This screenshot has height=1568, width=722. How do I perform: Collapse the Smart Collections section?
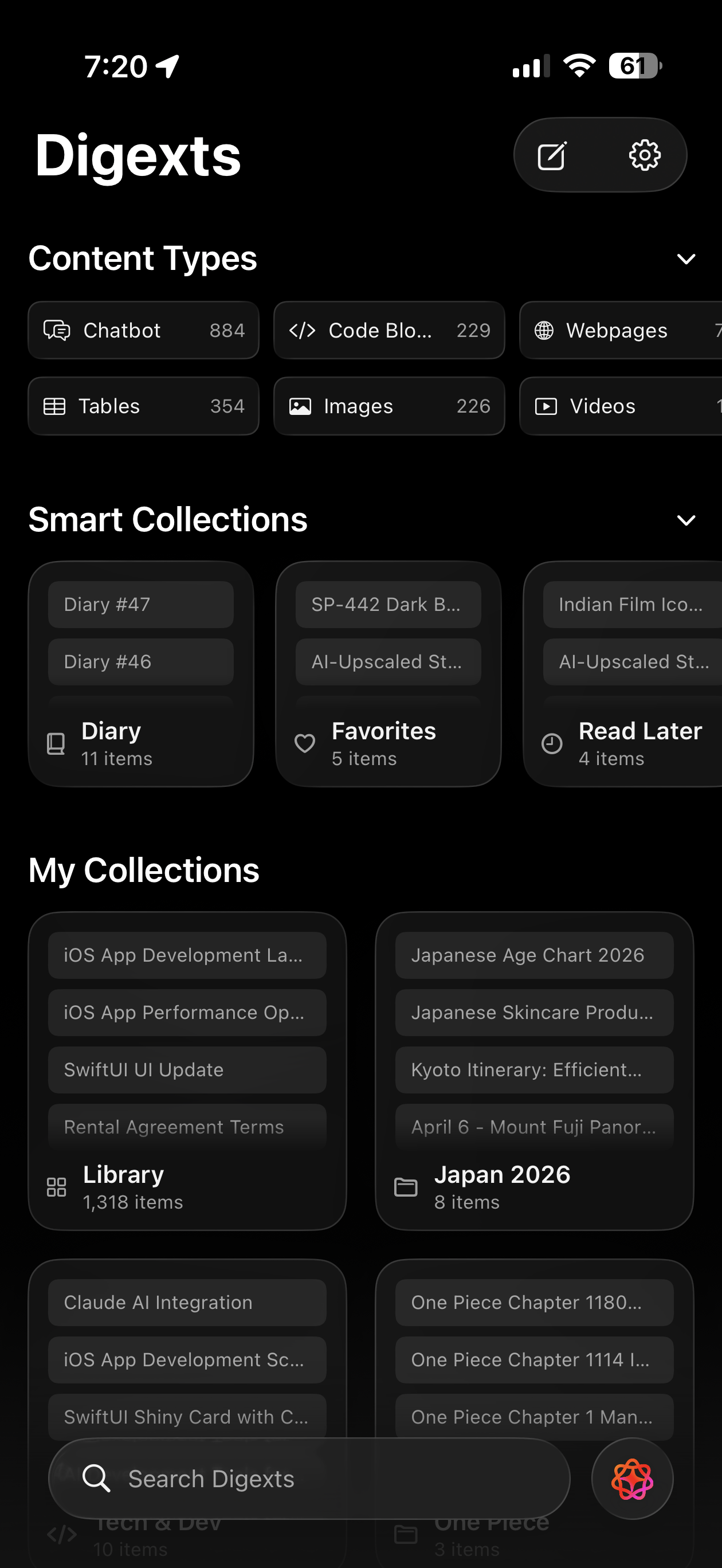[x=685, y=520]
